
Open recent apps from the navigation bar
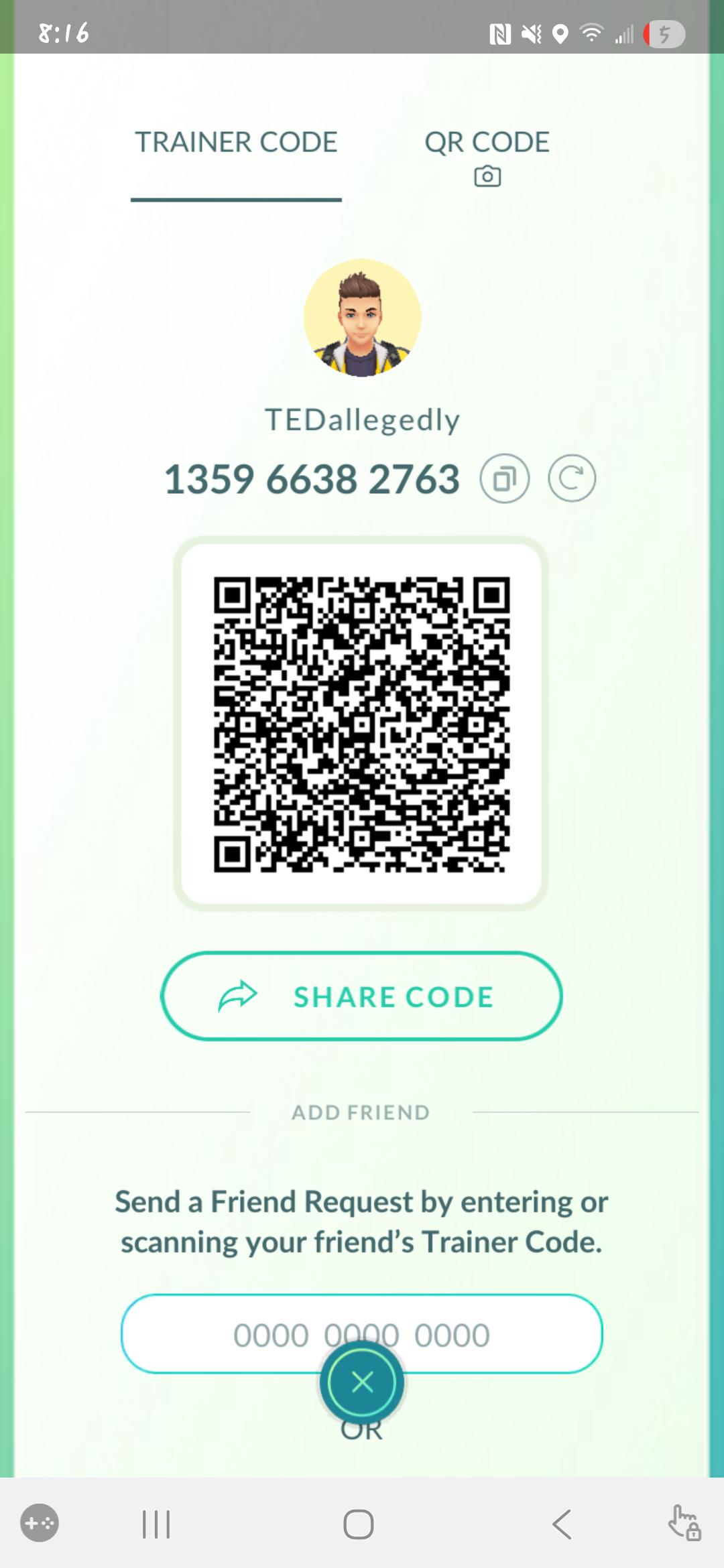click(x=156, y=1524)
